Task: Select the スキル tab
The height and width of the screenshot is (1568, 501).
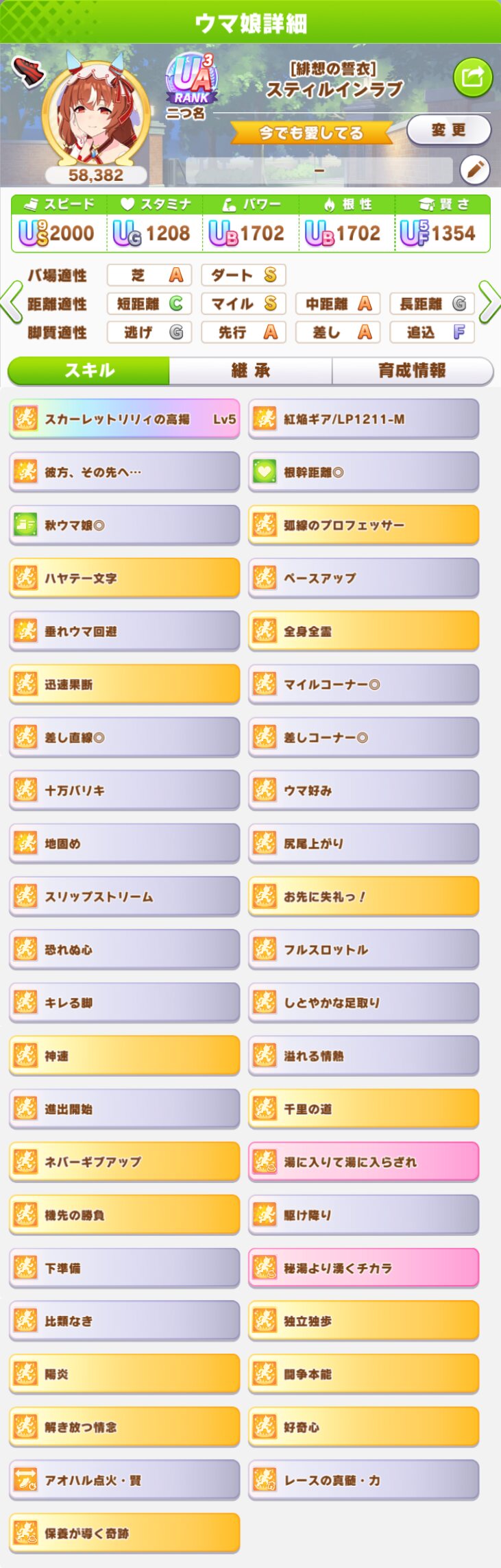Action: (88, 371)
